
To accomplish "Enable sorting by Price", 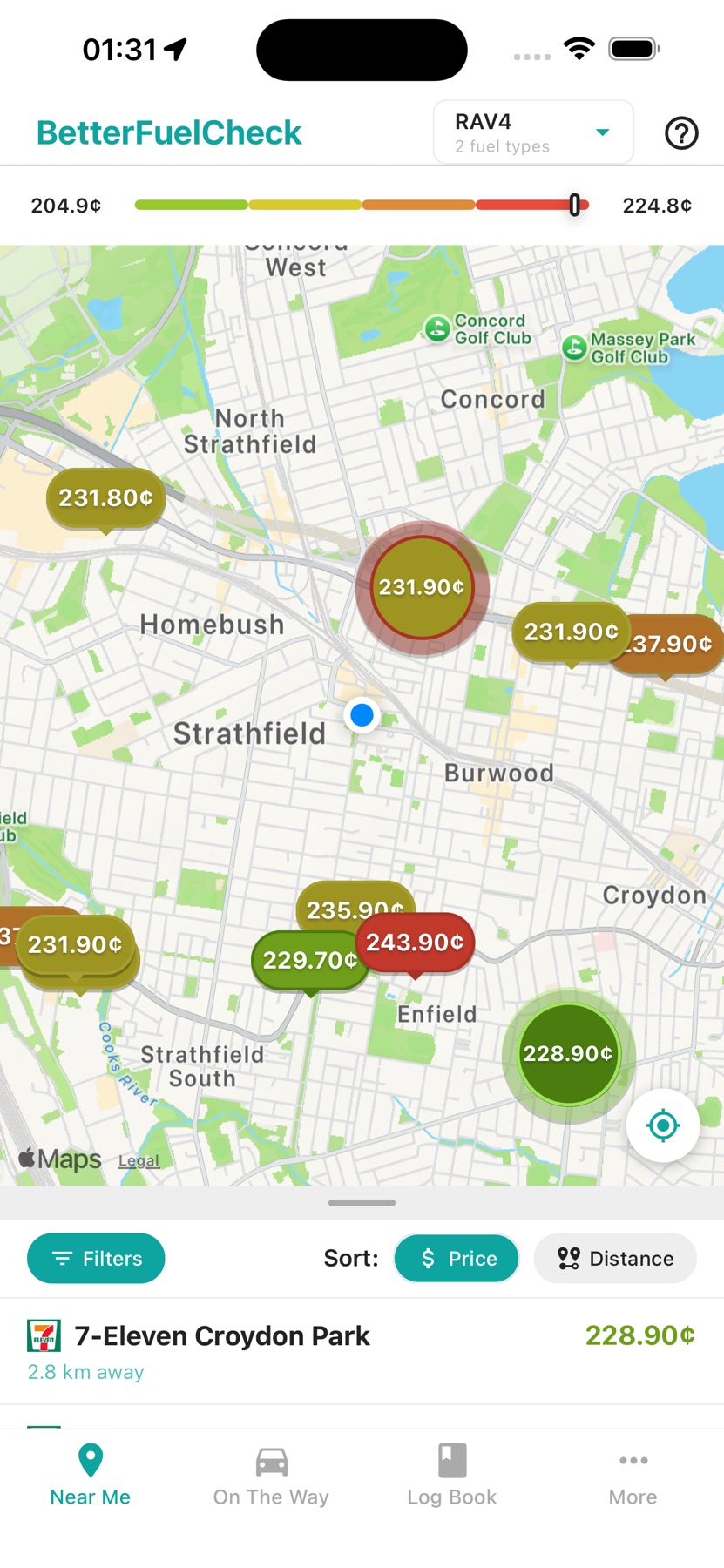I will pyautogui.click(x=456, y=1258).
